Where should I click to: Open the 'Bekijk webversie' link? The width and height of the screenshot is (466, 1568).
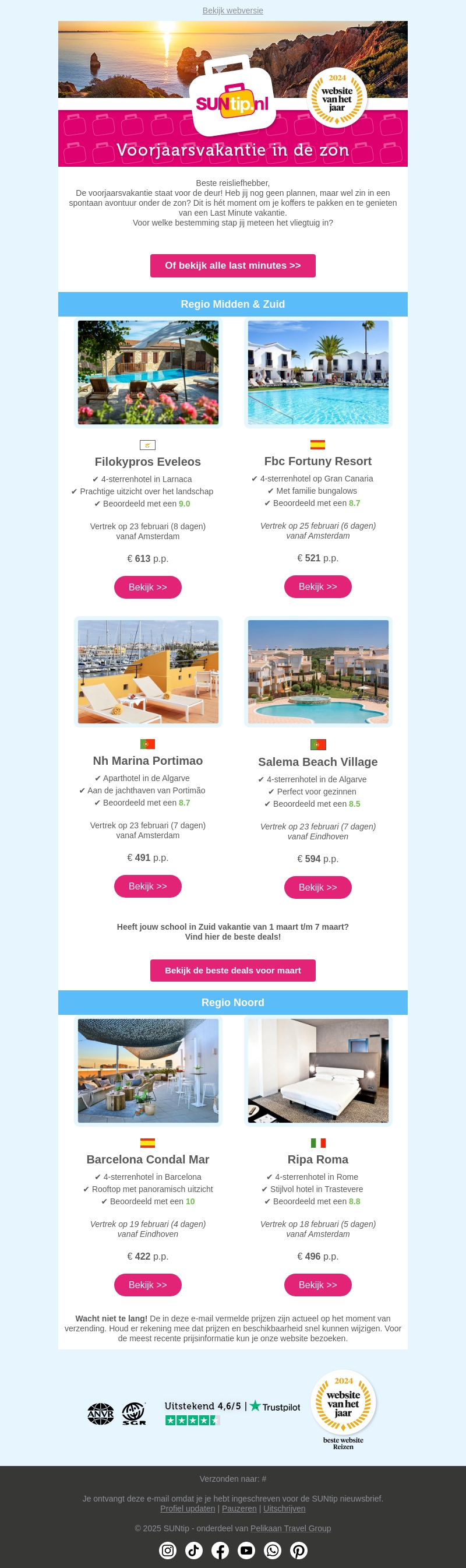tap(232, 10)
